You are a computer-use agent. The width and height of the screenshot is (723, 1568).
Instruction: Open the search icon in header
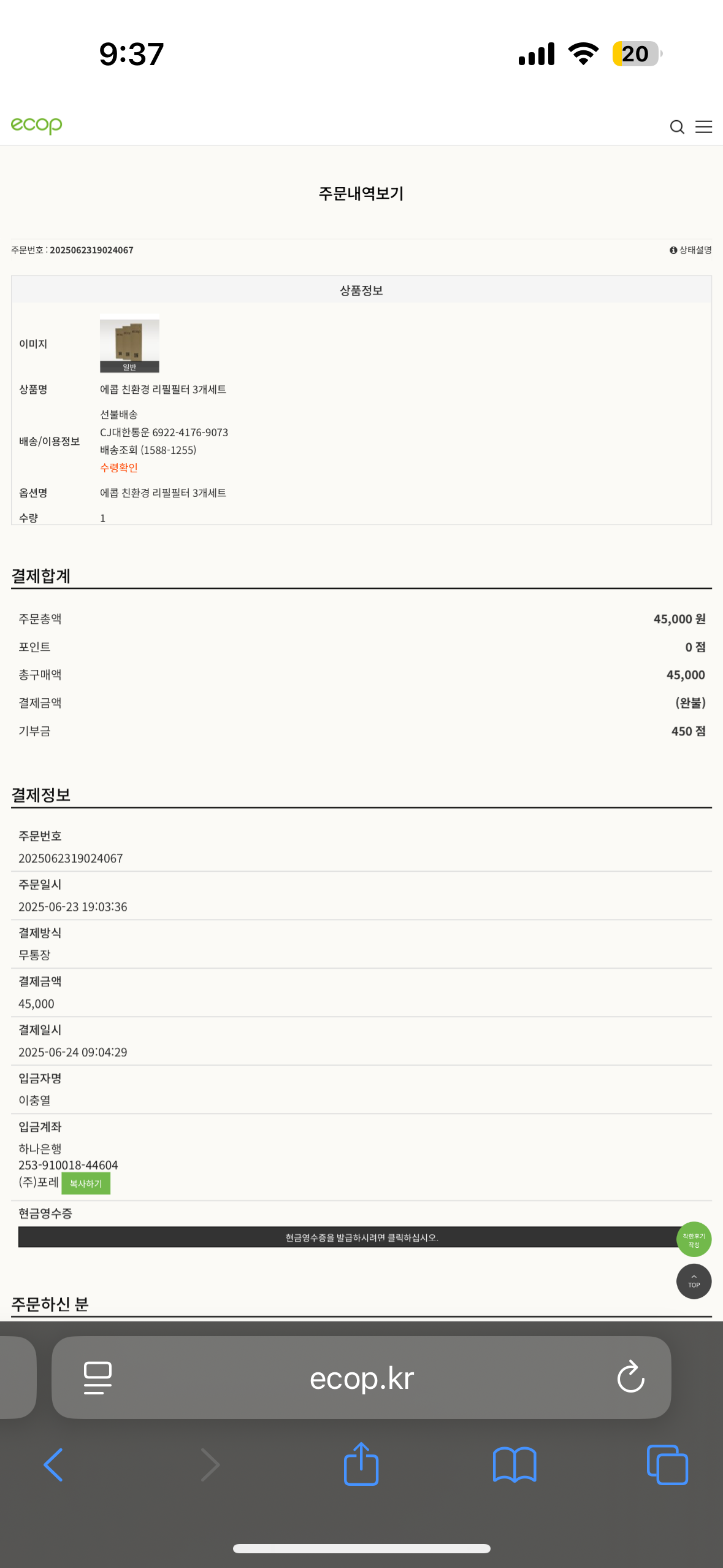pyautogui.click(x=676, y=127)
